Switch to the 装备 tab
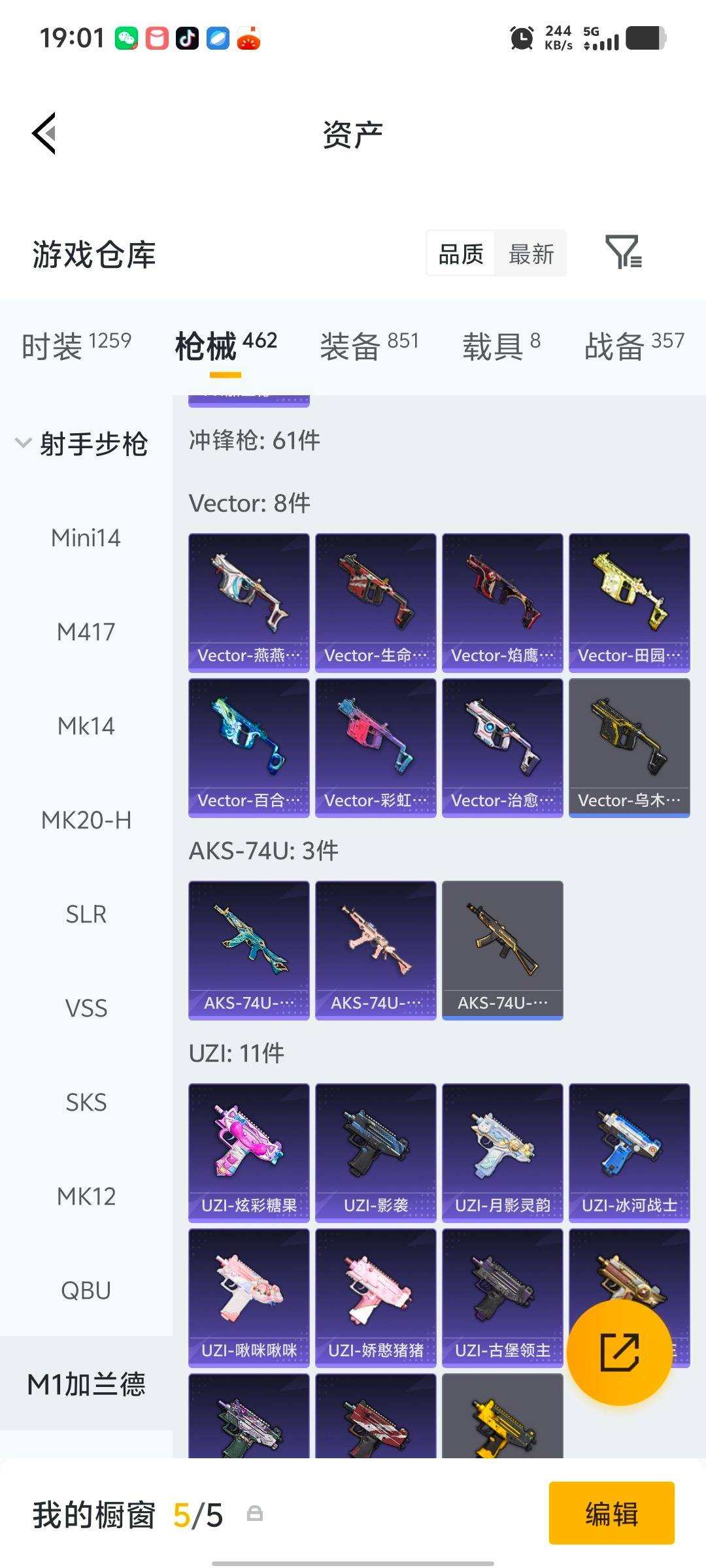The height and width of the screenshot is (1568, 706). (x=369, y=345)
